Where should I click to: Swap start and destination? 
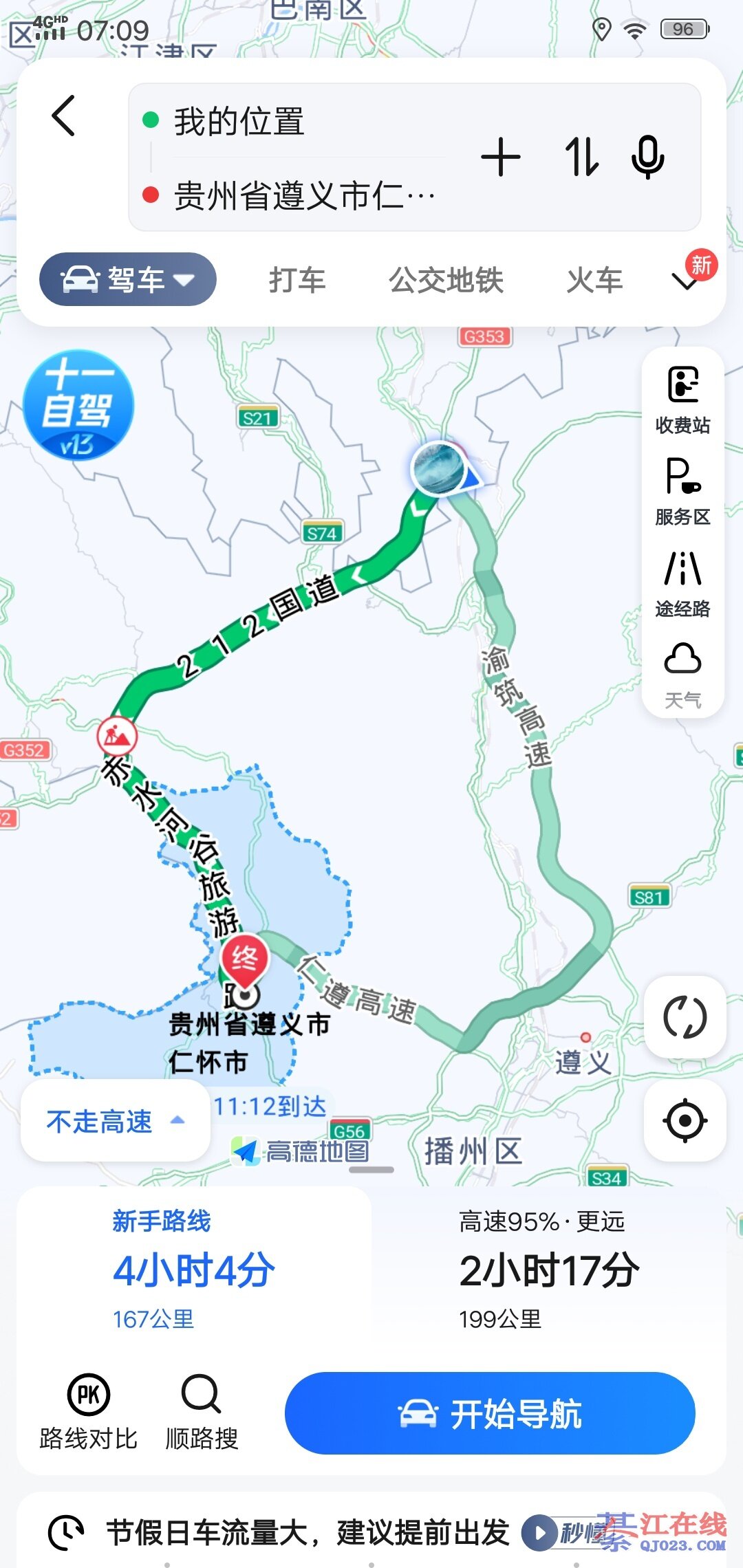point(581,157)
